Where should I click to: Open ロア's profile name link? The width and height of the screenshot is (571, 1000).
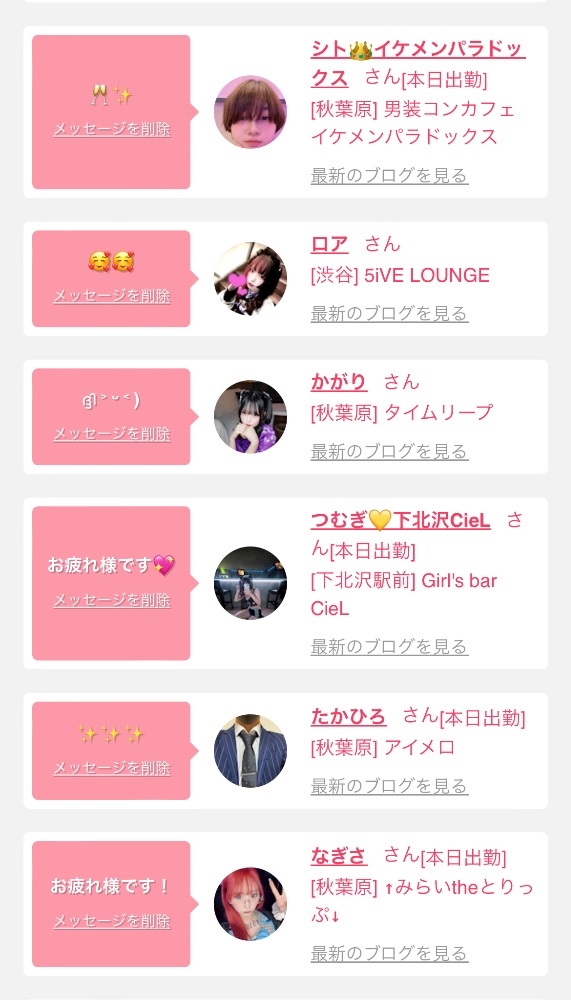pos(329,244)
